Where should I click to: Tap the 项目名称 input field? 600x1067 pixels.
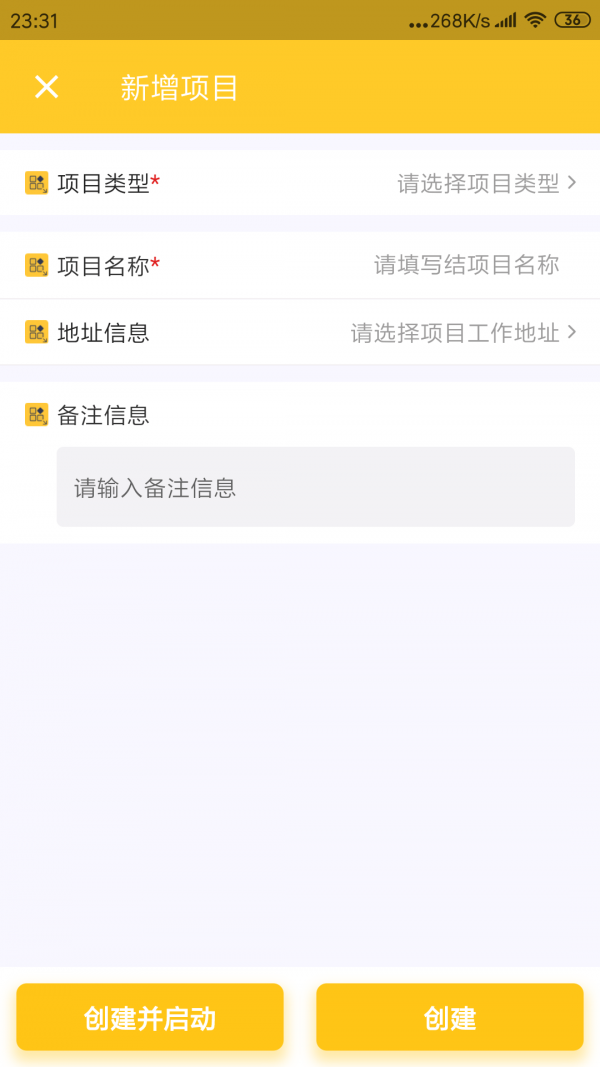pyautogui.click(x=466, y=265)
